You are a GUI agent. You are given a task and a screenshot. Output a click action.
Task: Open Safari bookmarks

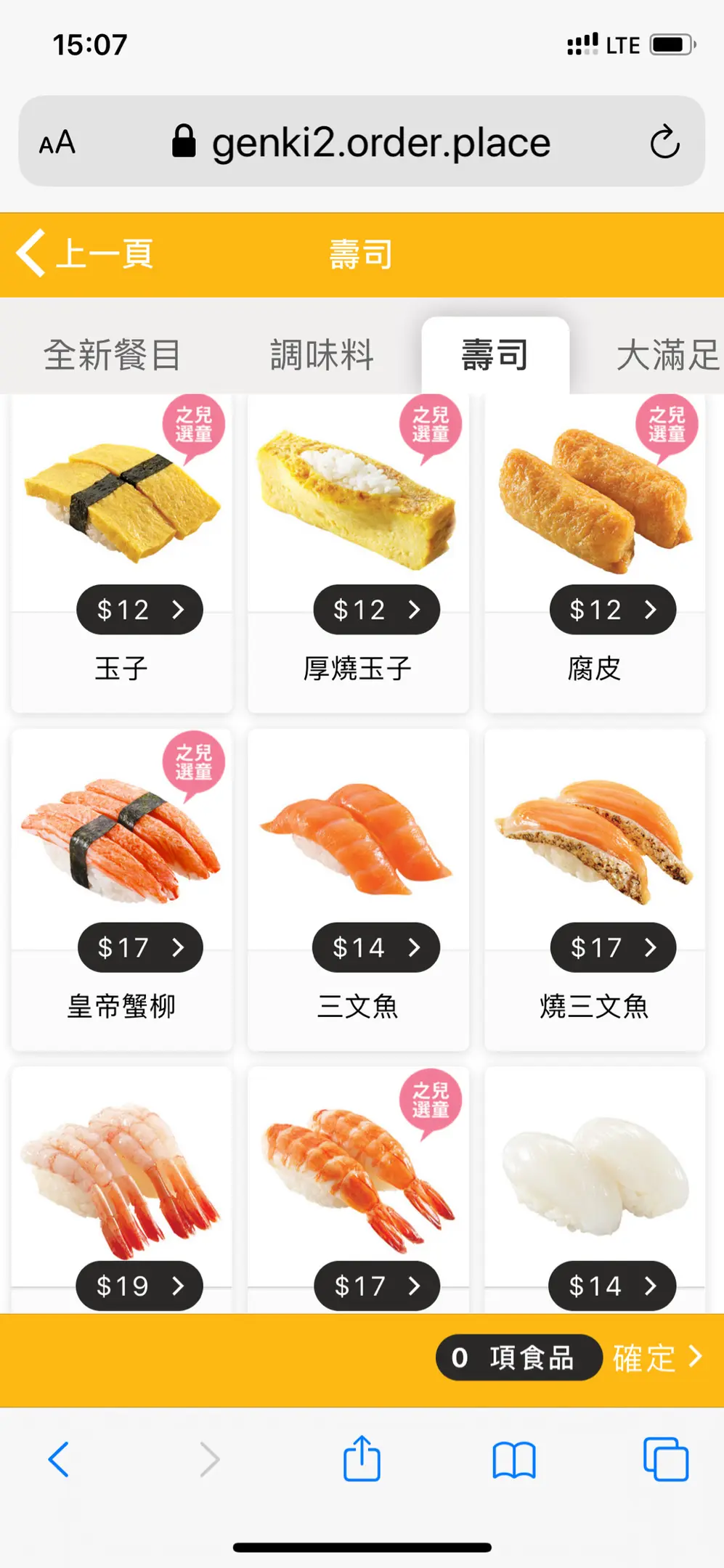514,1459
